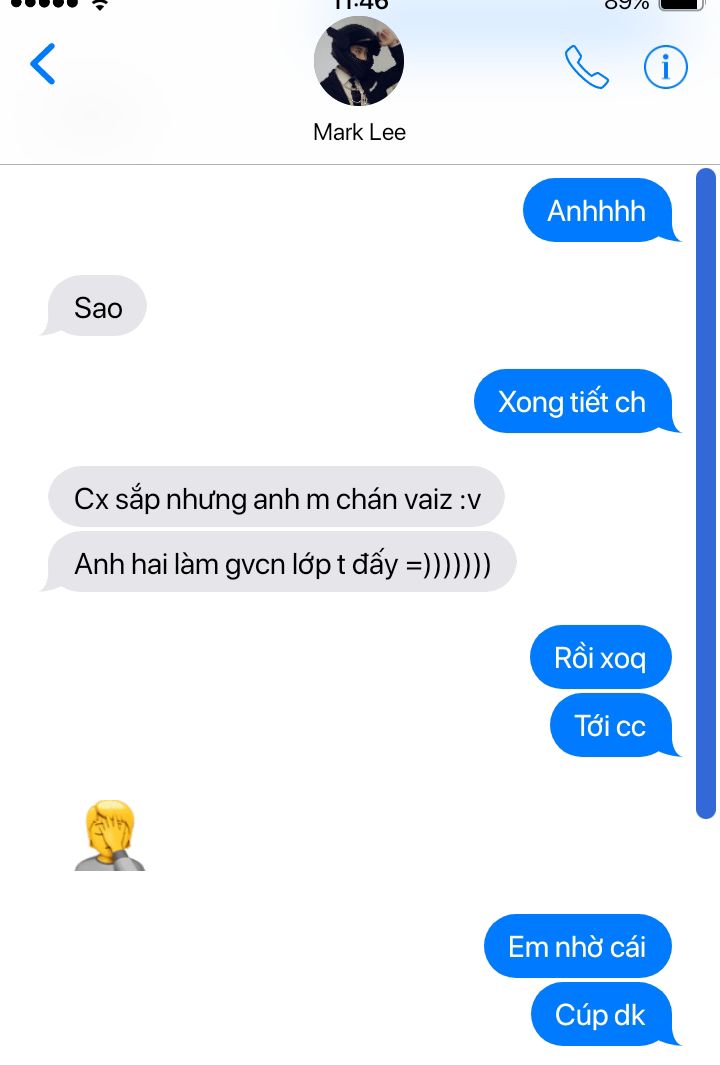Open Mark Lee's contact profile picture
720x1065 pixels.
tap(359, 62)
